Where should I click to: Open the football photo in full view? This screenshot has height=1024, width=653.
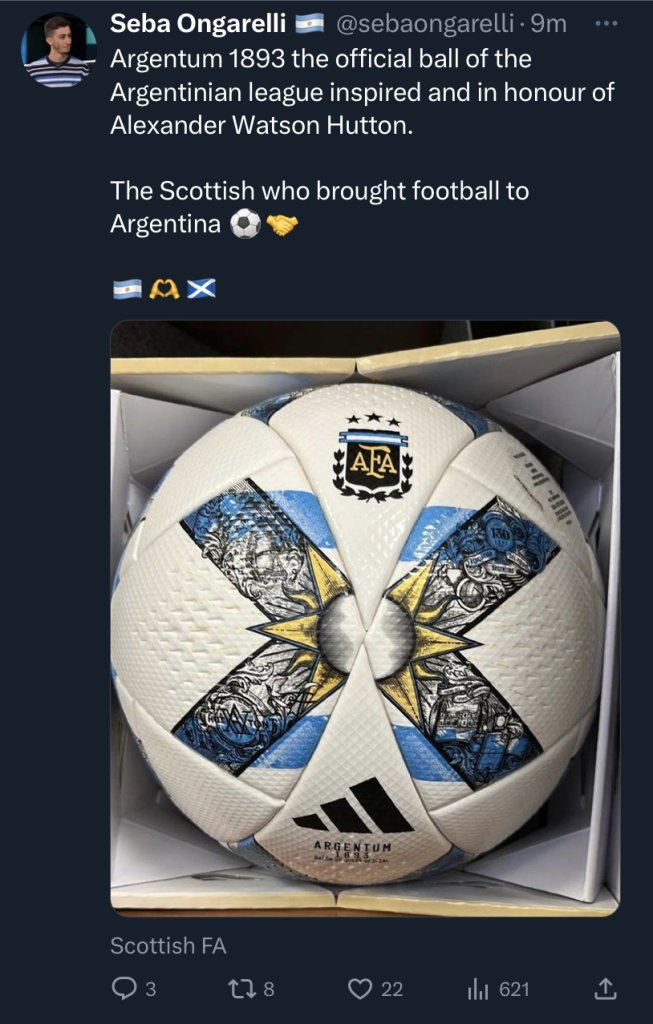(x=365, y=618)
